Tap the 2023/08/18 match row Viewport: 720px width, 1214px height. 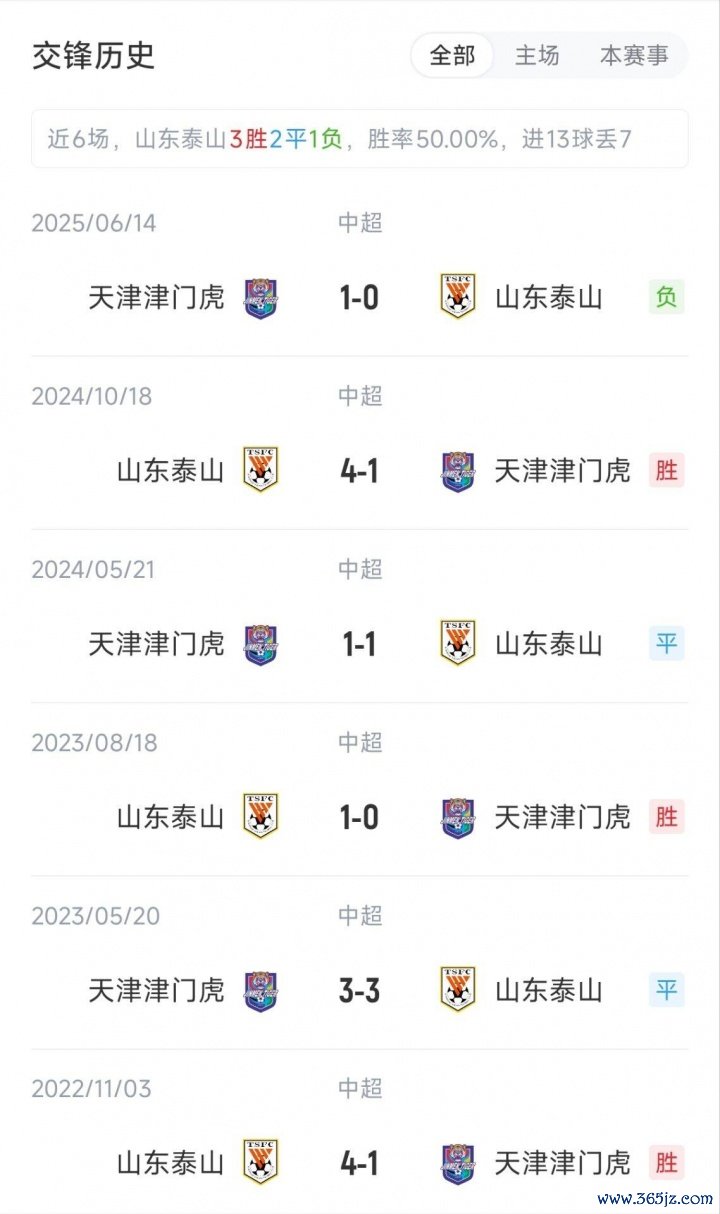(x=359, y=817)
